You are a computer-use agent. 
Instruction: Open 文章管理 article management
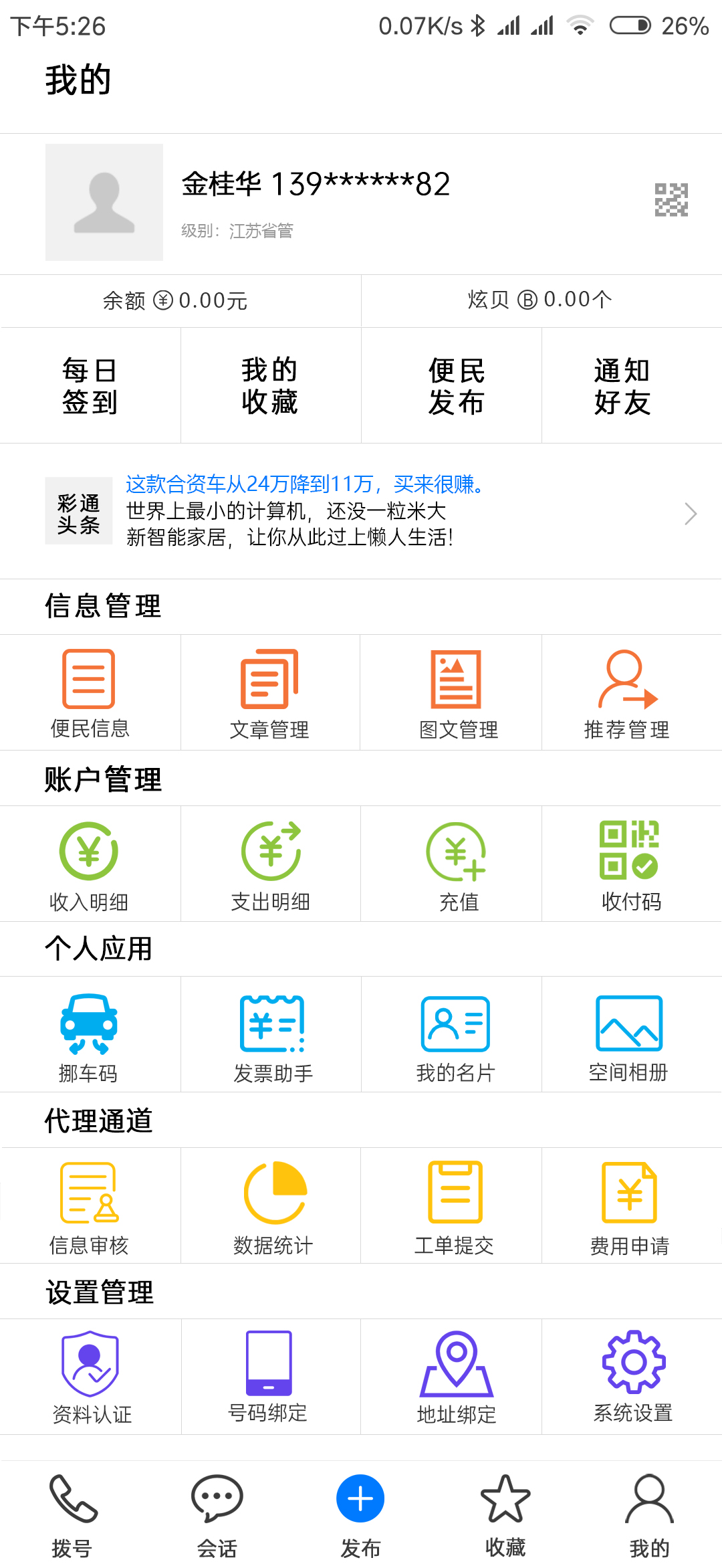(270, 694)
